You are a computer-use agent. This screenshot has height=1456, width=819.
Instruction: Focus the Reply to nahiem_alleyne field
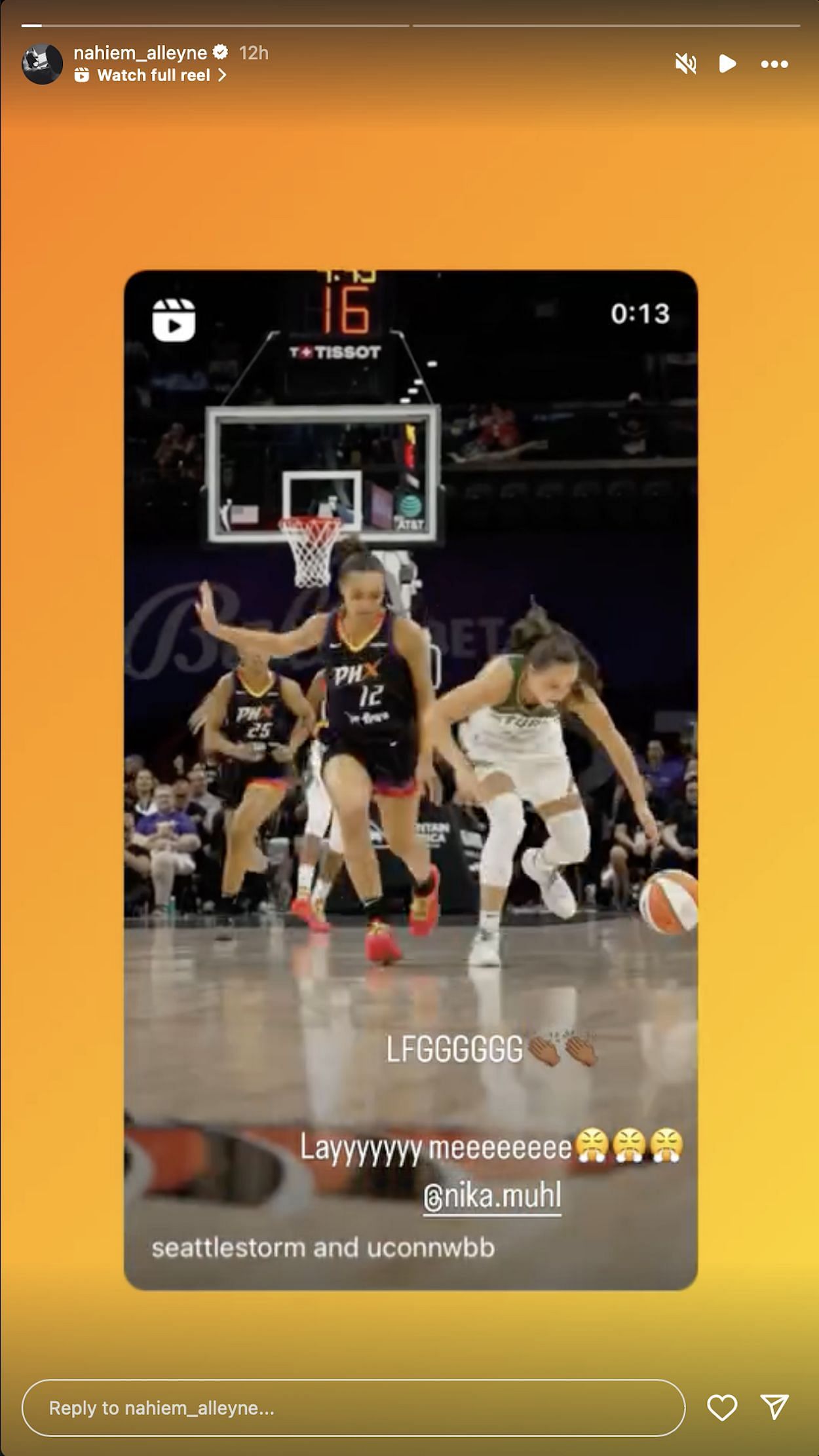(x=354, y=1408)
